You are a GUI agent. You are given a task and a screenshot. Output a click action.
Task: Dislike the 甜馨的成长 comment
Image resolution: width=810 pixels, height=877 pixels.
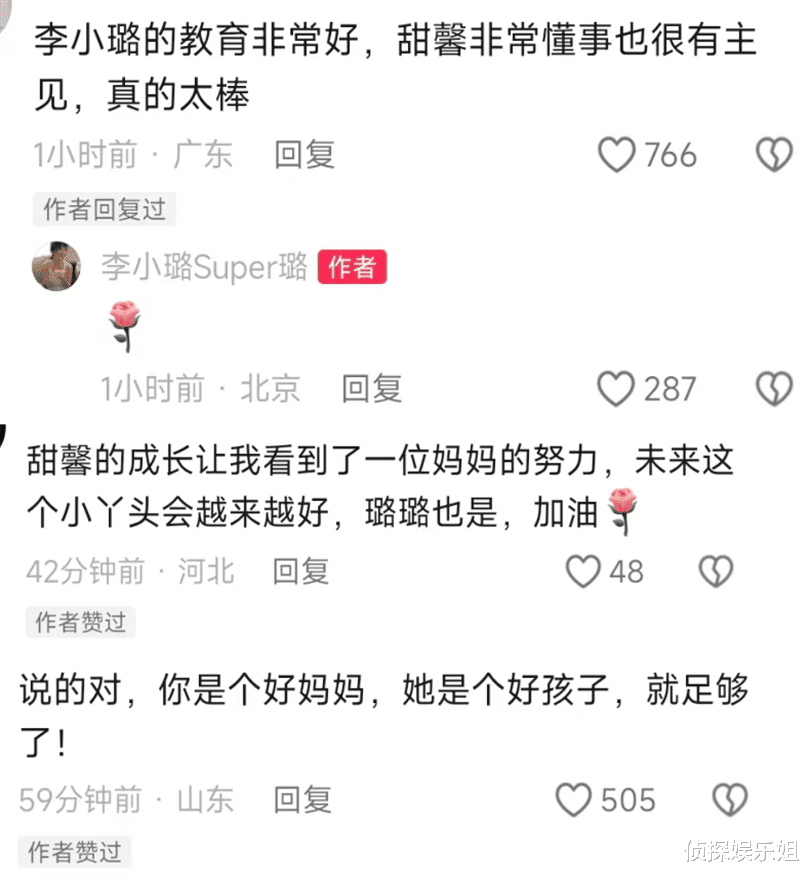pyautogui.click(x=714, y=571)
